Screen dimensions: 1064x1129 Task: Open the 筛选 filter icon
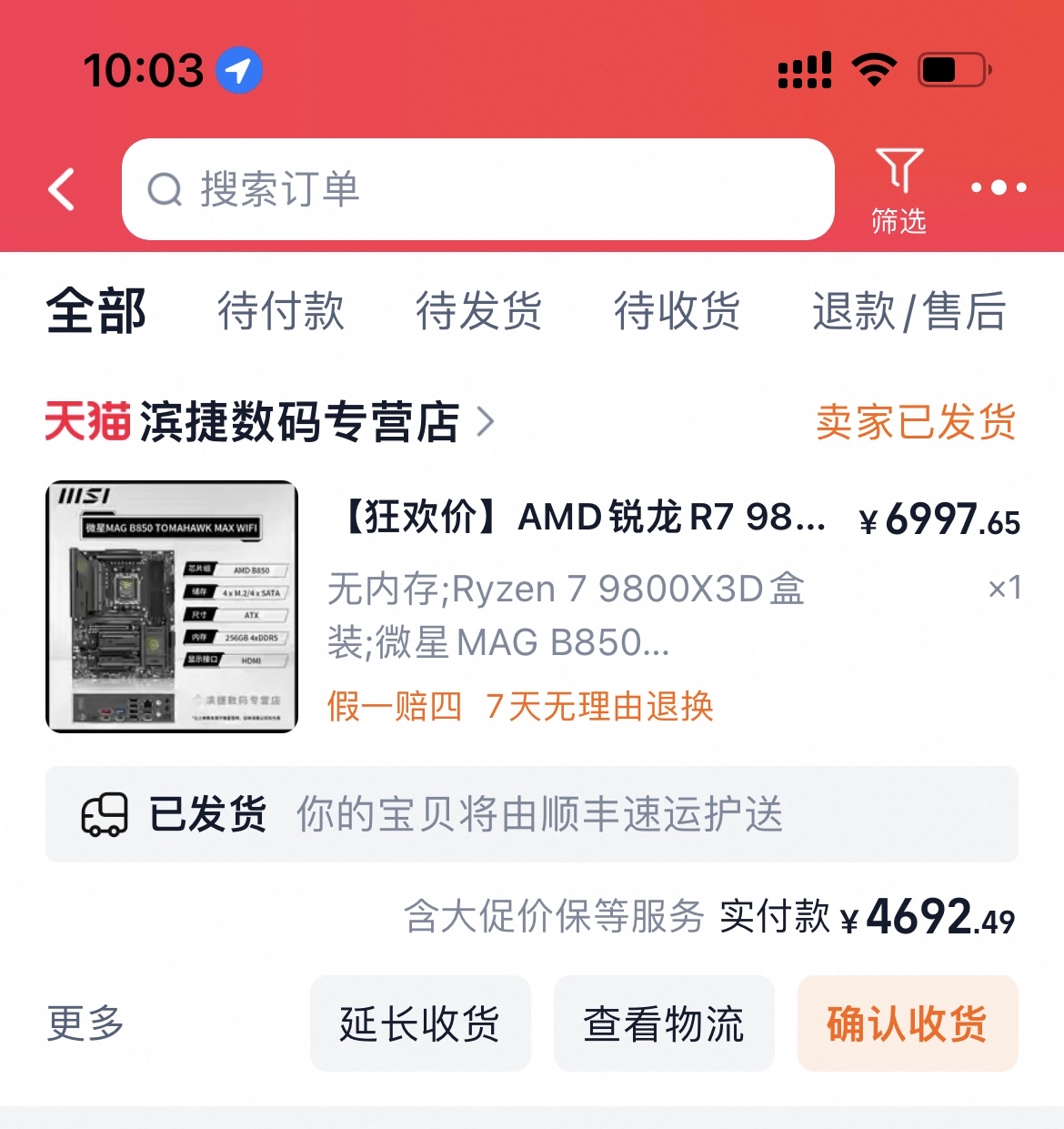[899, 189]
